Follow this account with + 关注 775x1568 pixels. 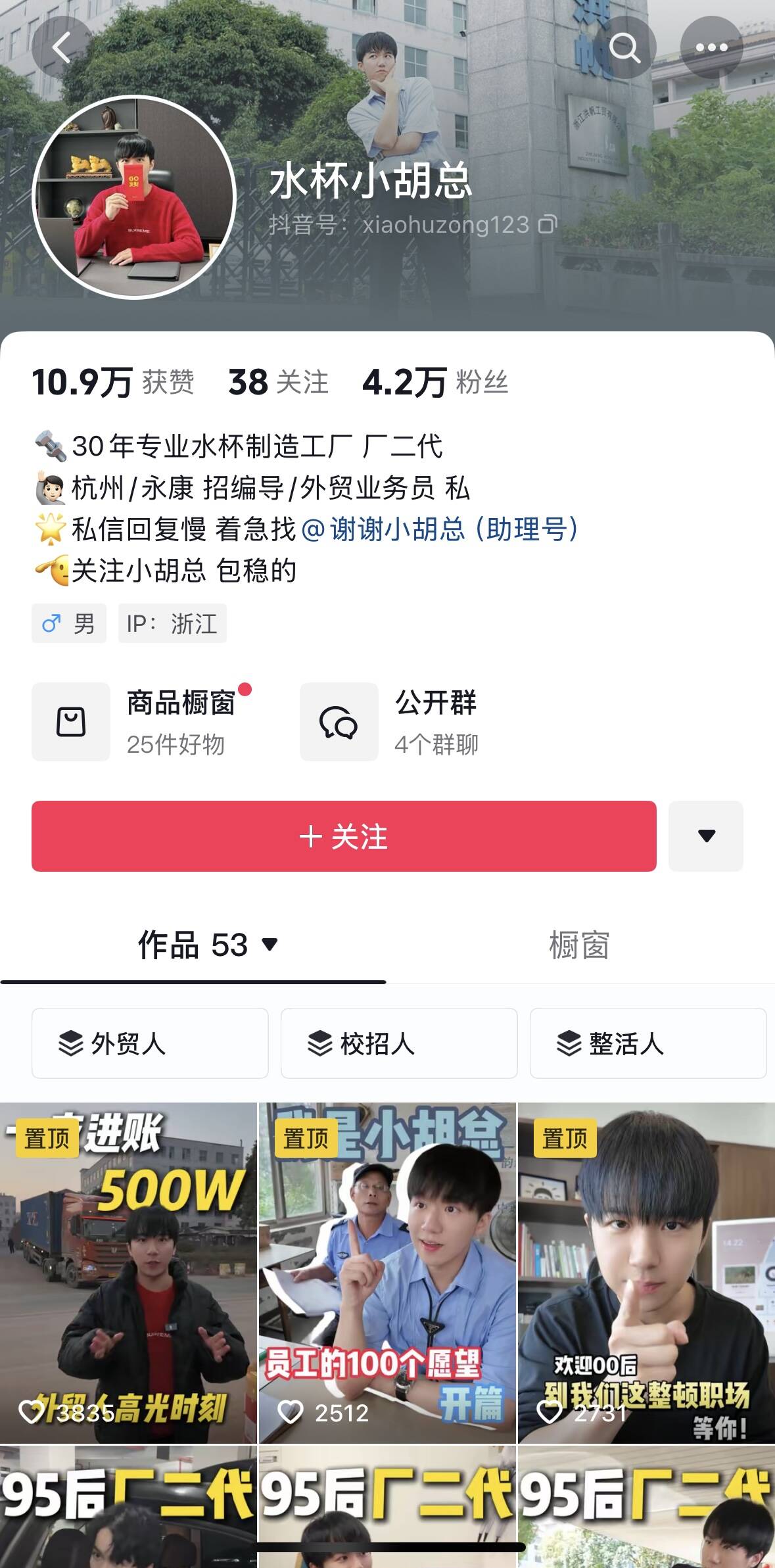tap(344, 836)
